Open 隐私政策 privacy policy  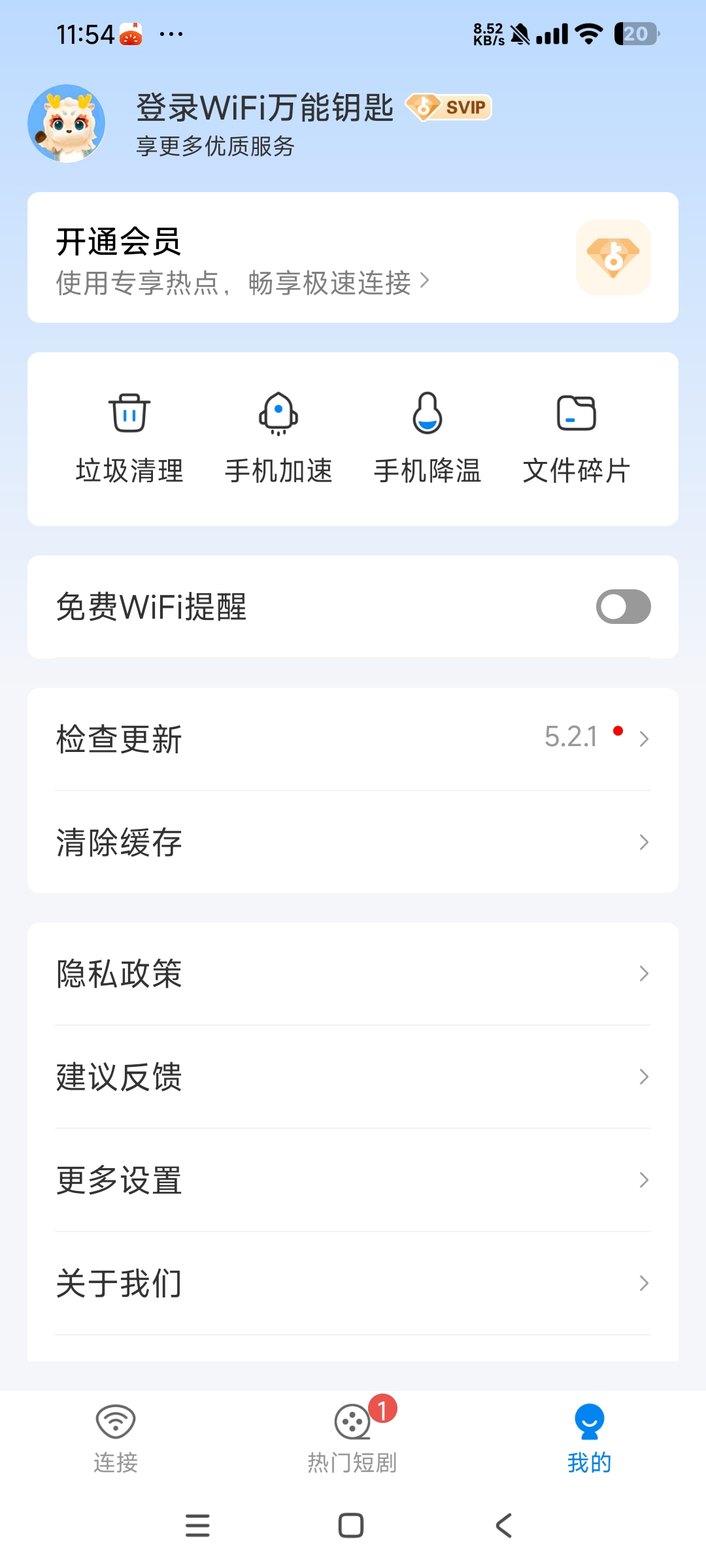click(353, 973)
